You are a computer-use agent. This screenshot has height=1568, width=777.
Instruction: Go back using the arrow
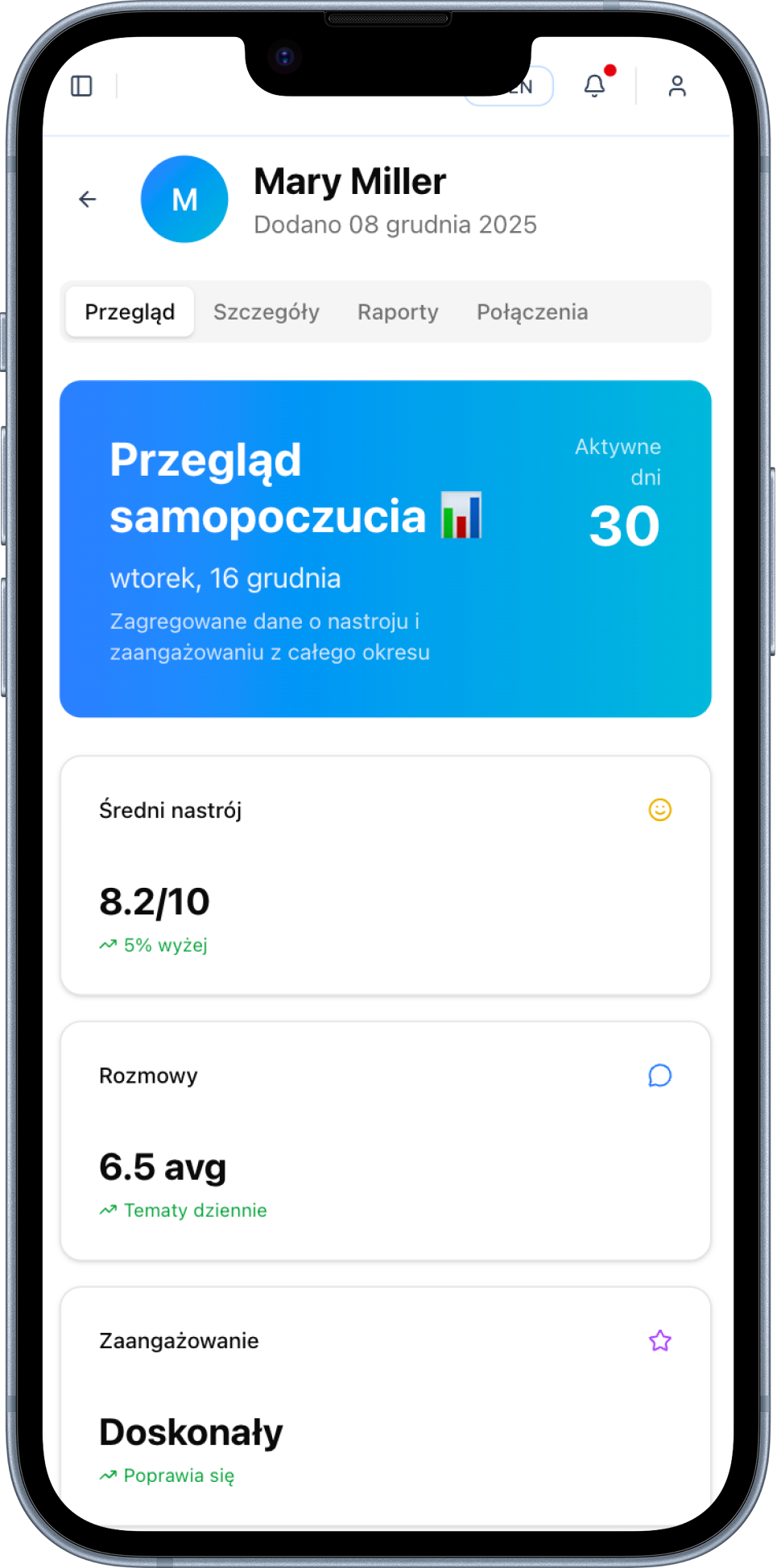(88, 199)
